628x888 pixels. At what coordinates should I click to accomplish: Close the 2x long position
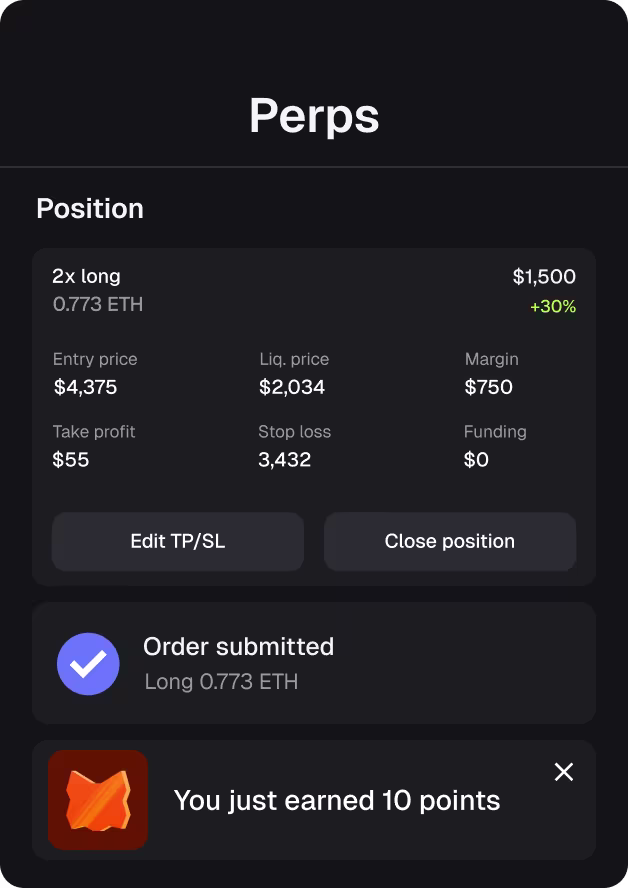449,542
